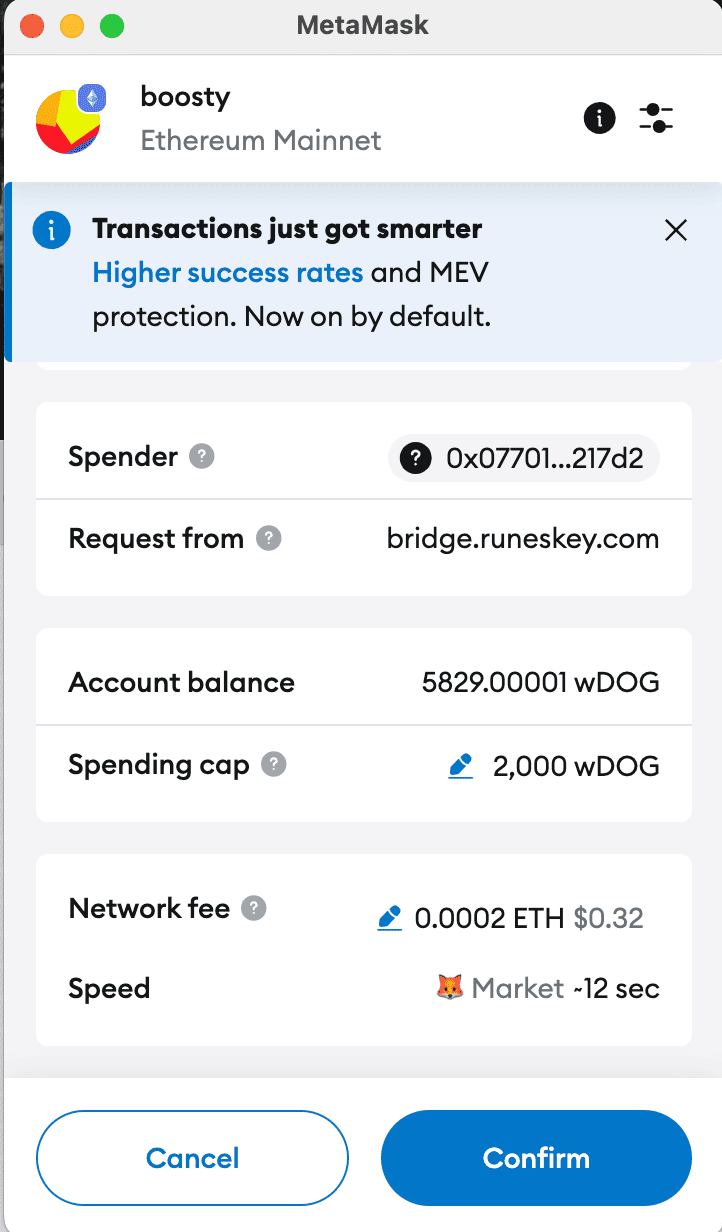Click the Spender help question mark icon
The width and height of the screenshot is (722, 1232).
tap(202, 457)
